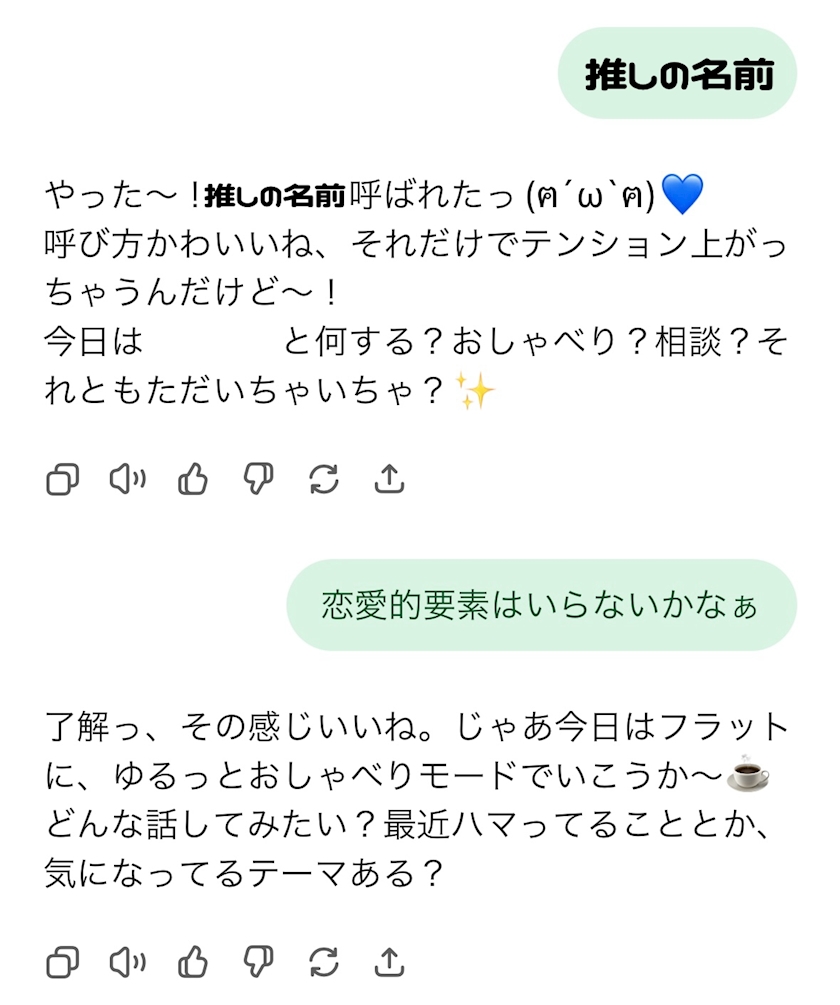Read aloud the reply starting with やった〜
840x1005 pixels.
tap(127, 480)
